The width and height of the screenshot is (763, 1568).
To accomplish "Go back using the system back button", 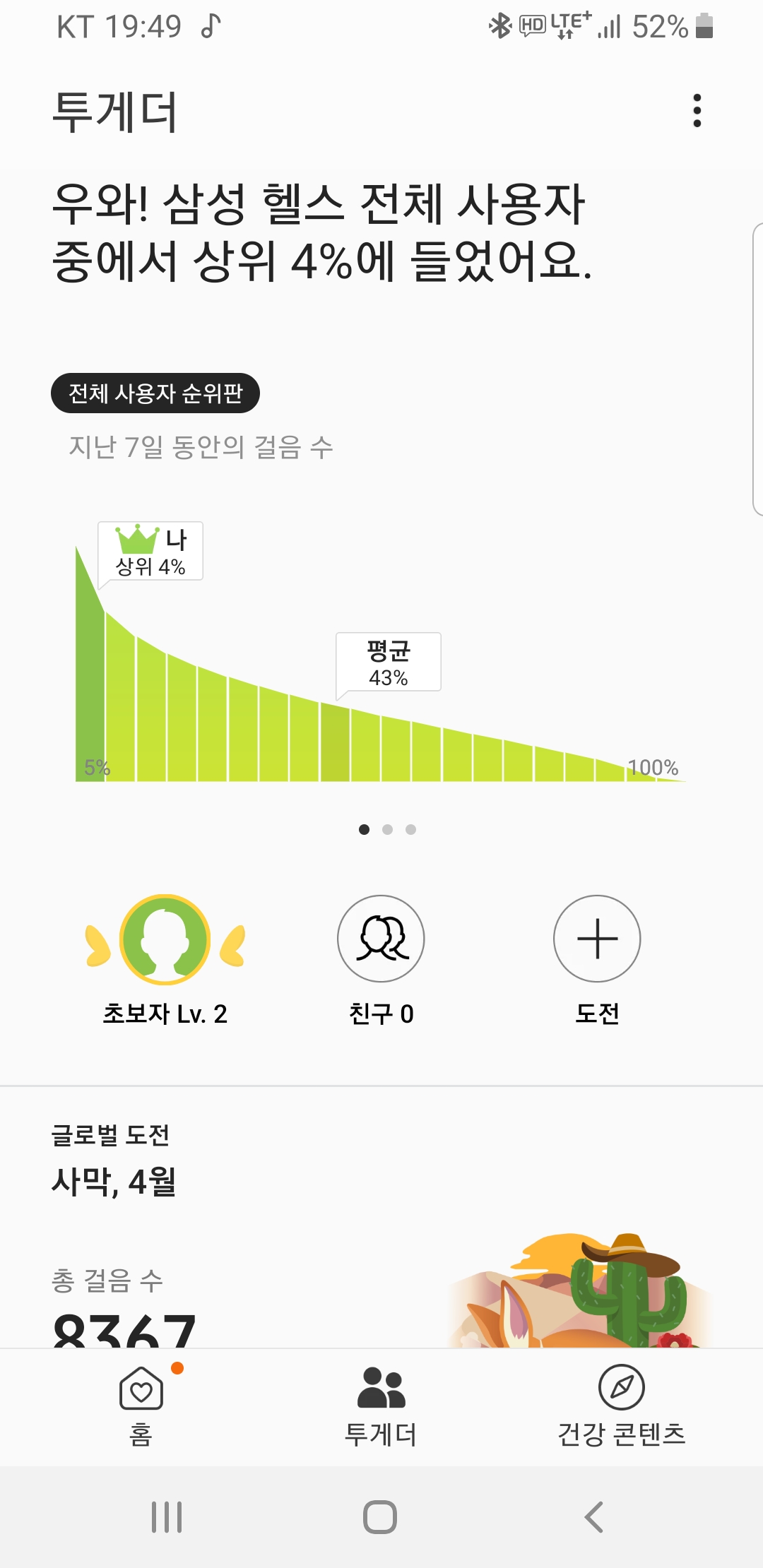I will (x=594, y=1516).
